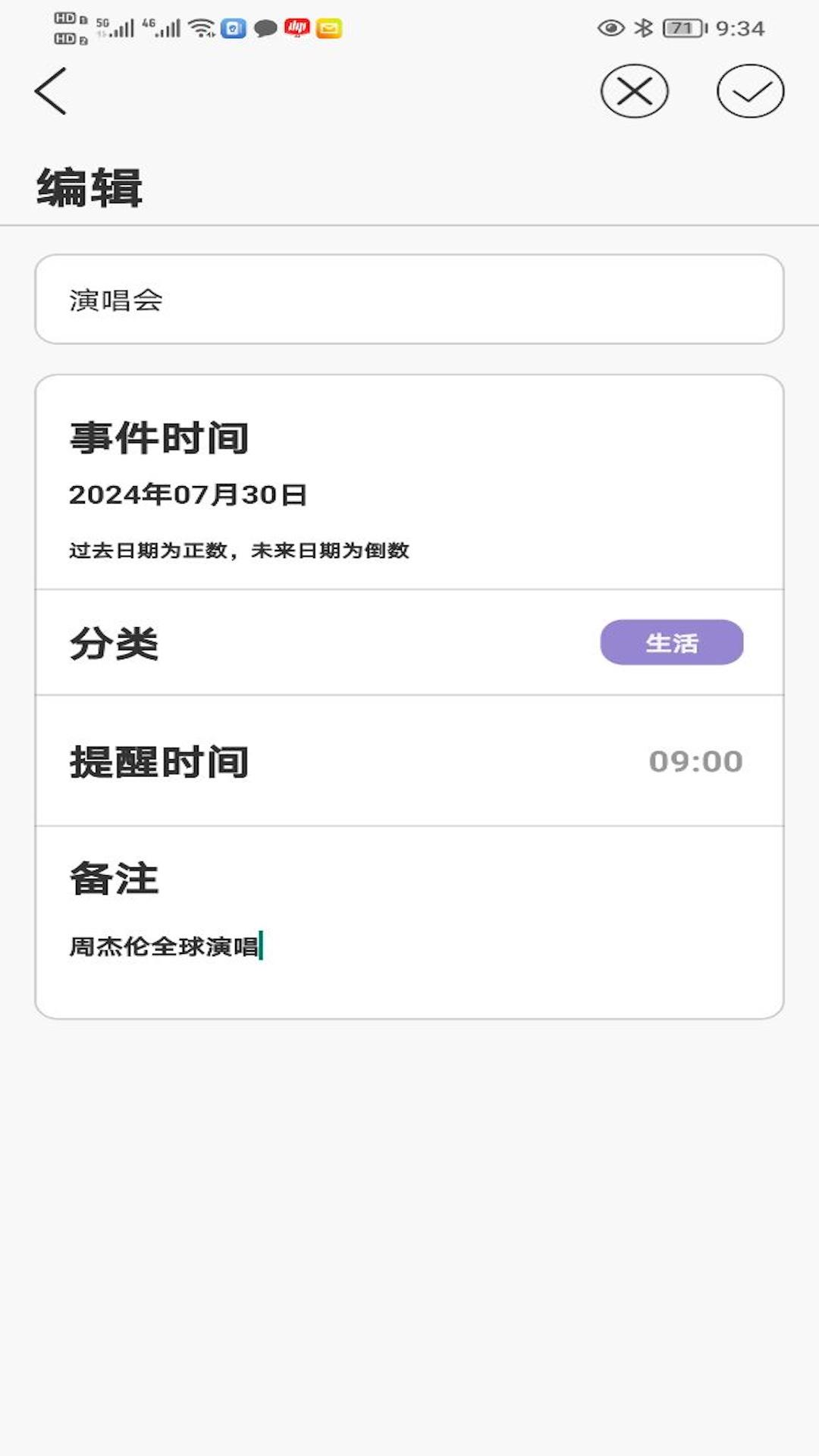The image size is (819, 1456).
Task: Confirm edits with the checkmark icon
Action: (x=750, y=92)
